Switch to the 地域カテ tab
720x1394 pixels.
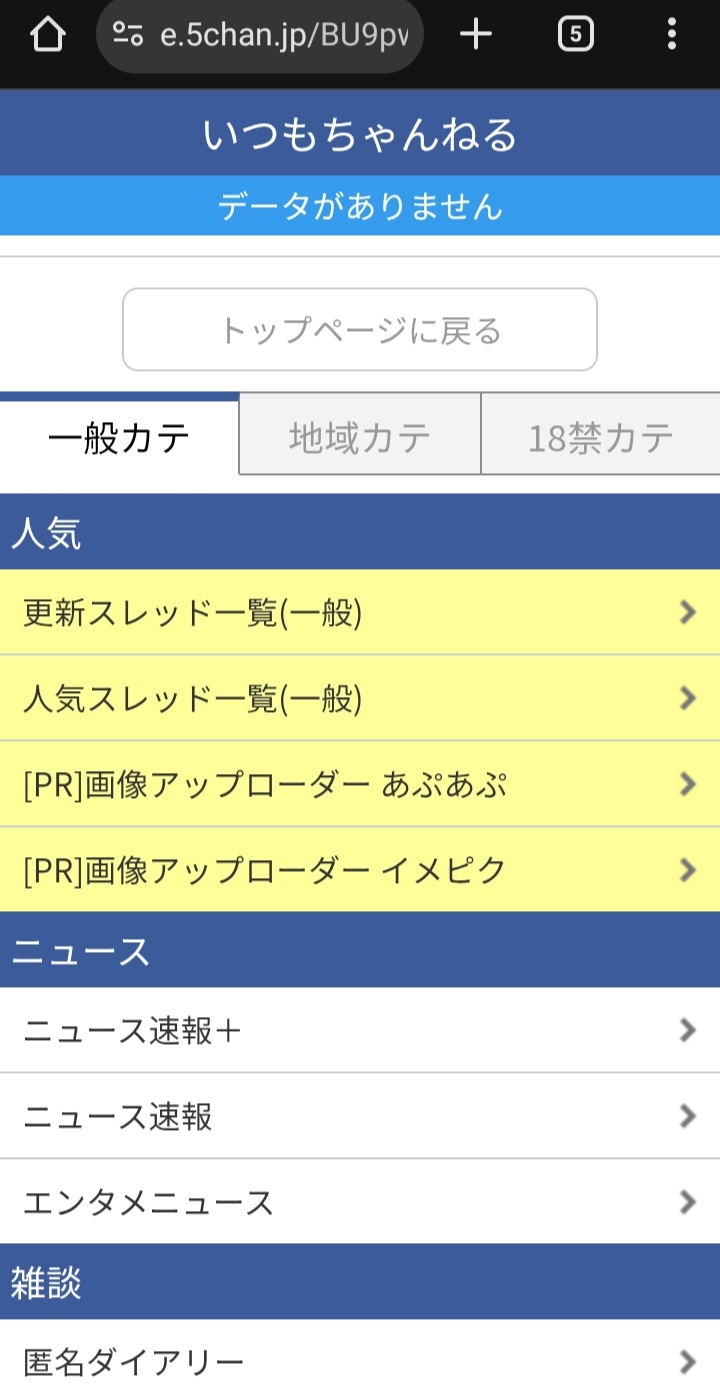pyautogui.click(x=357, y=433)
